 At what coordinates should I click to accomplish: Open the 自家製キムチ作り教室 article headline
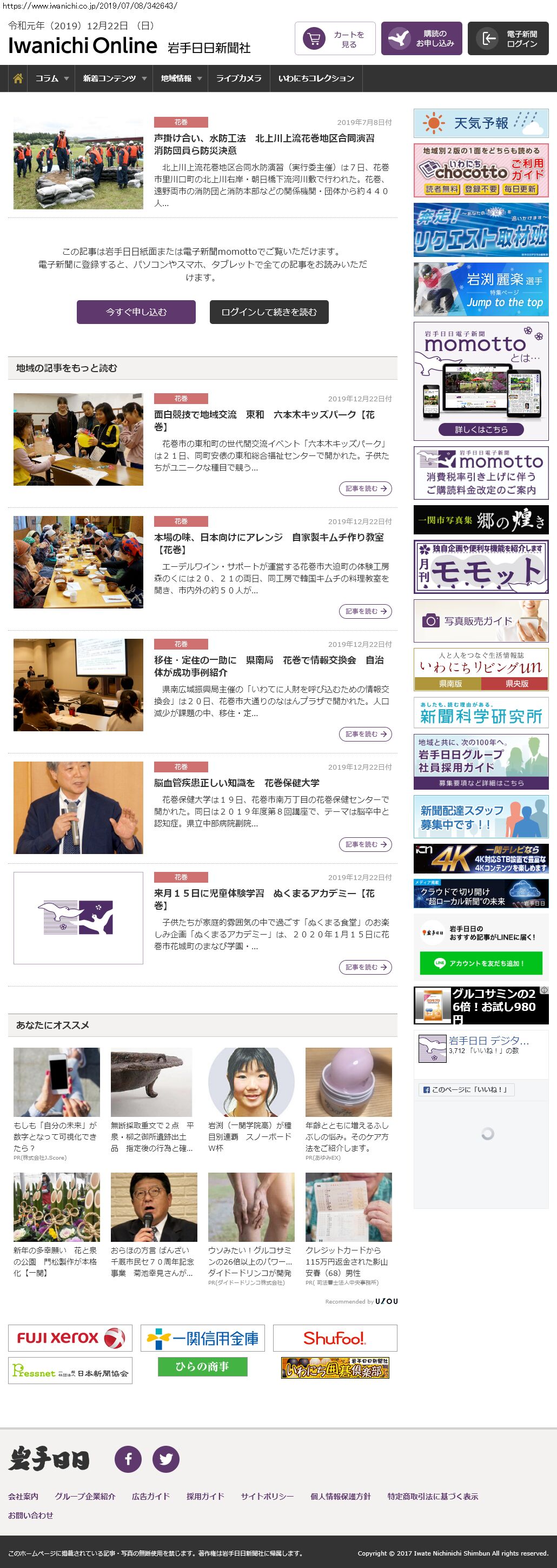pos(268,543)
